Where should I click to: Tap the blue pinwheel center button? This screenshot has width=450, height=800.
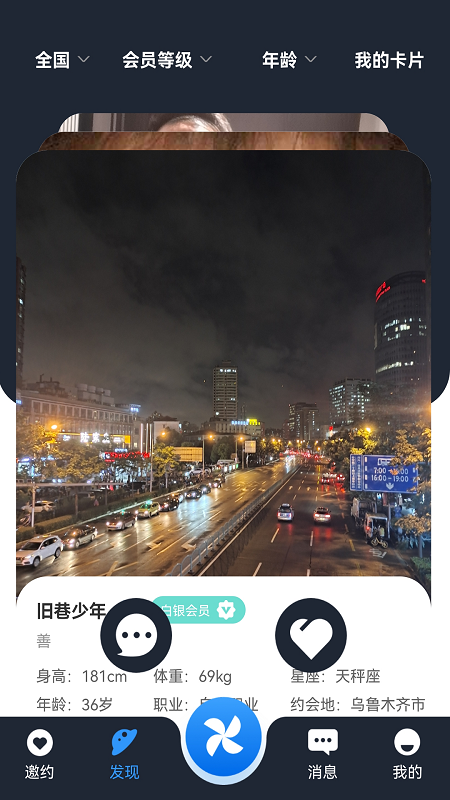[223, 737]
